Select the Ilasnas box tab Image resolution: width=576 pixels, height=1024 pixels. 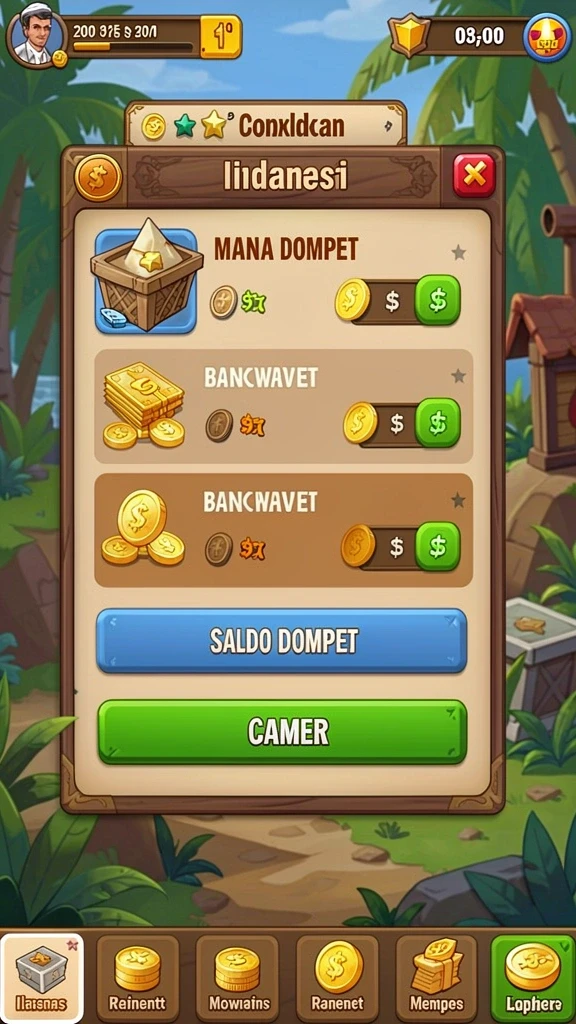coord(42,978)
